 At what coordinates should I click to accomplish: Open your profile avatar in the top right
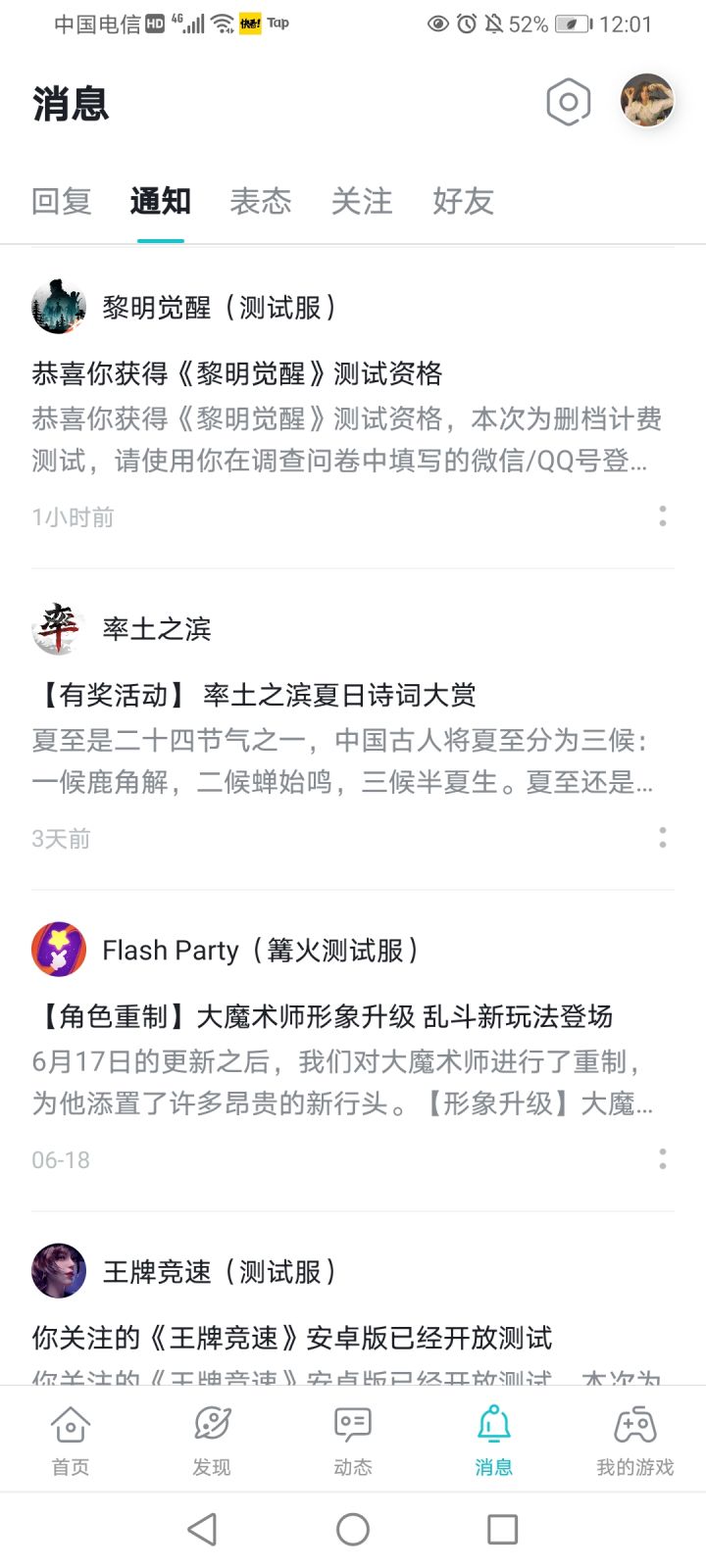coord(645,98)
